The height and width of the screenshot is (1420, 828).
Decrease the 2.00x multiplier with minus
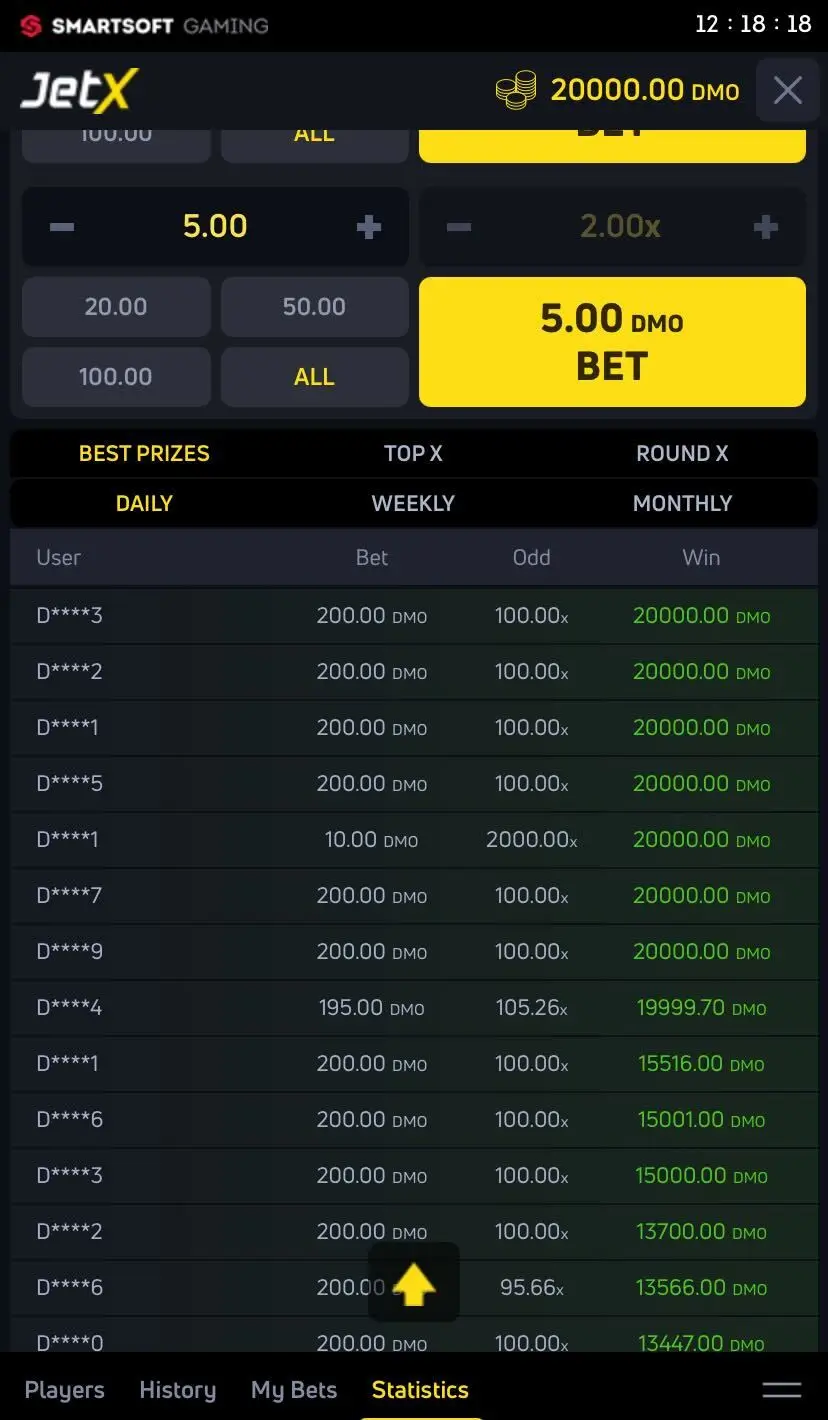(x=459, y=226)
